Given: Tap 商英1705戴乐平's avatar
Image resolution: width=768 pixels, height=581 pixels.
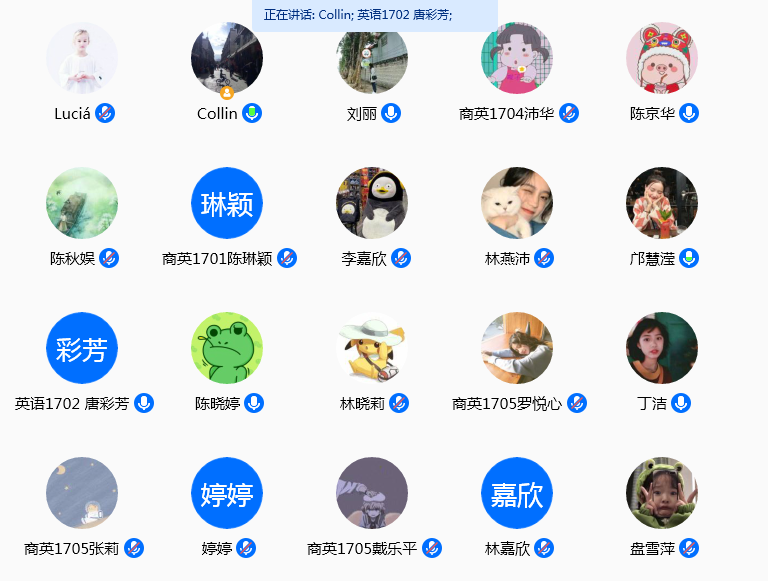Looking at the screenshot, I should click(x=372, y=493).
